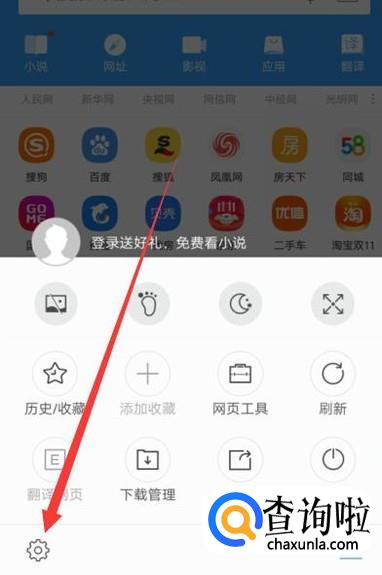
Task: Tap the share icon
Action: [240, 459]
